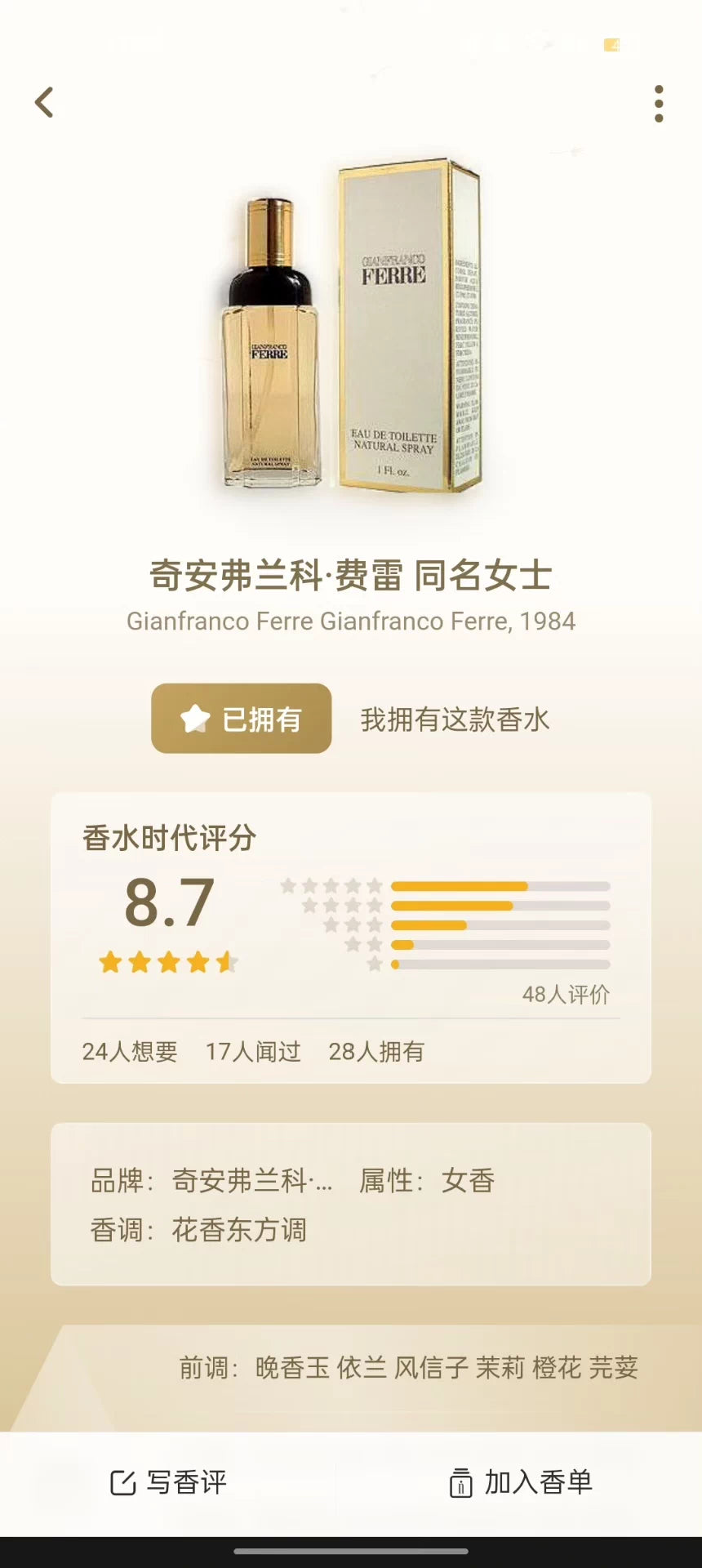702x1568 pixels.
Task: Open the 晚香玉 top note
Action: click(x=291, y=1367)
